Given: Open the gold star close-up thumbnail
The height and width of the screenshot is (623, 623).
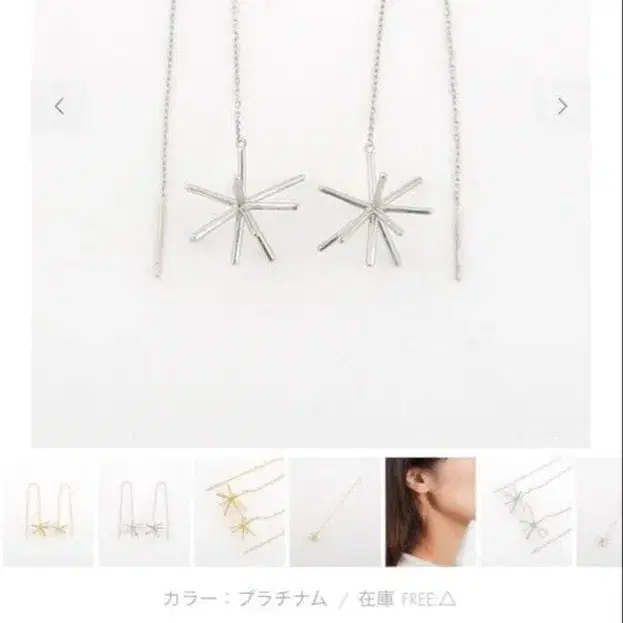Looking at the screenshot, I should pyautogui.click(x=239, y=511).
